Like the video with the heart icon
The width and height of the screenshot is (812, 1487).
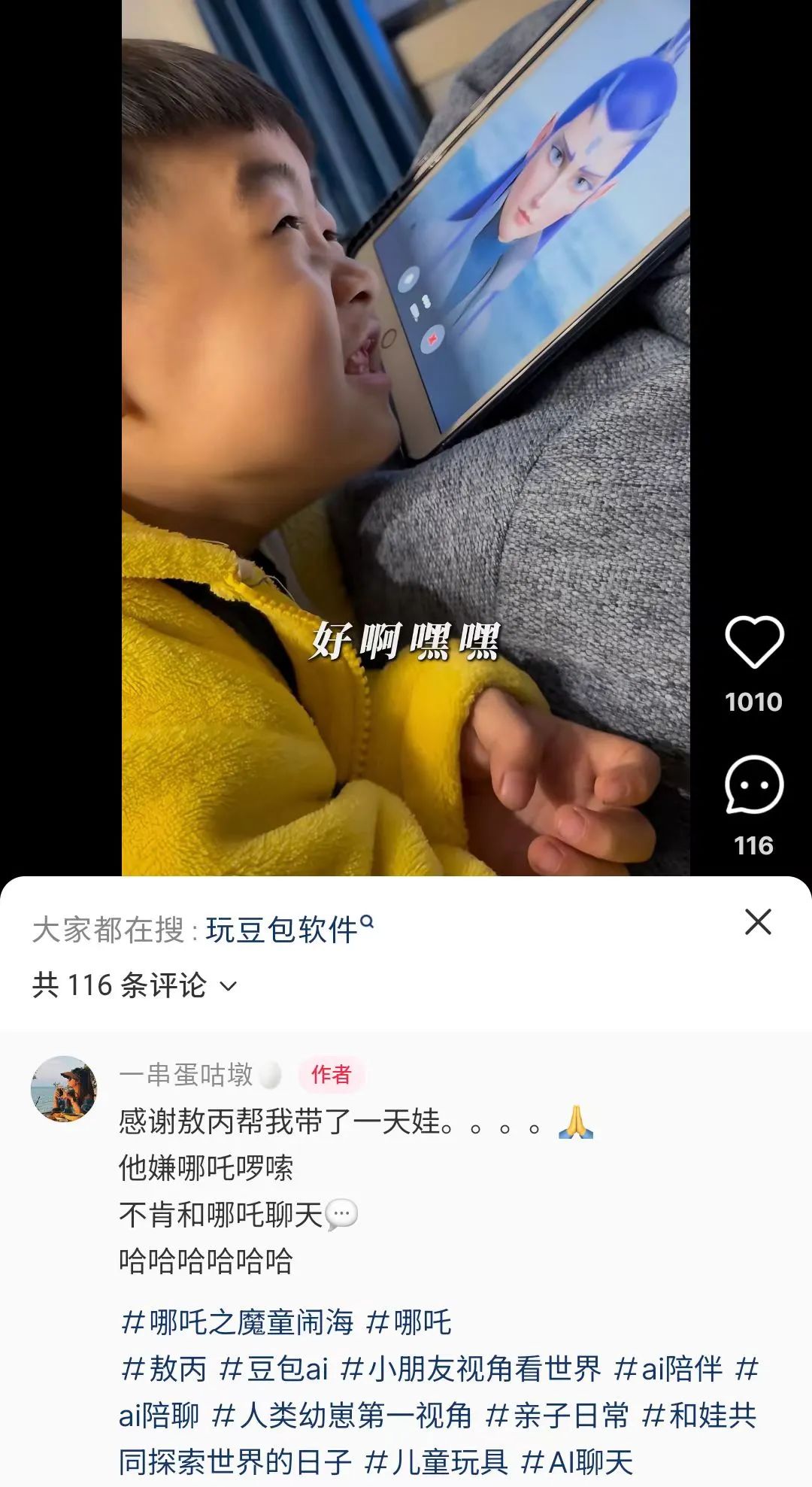pyautogui.click(x=753, y=642)
